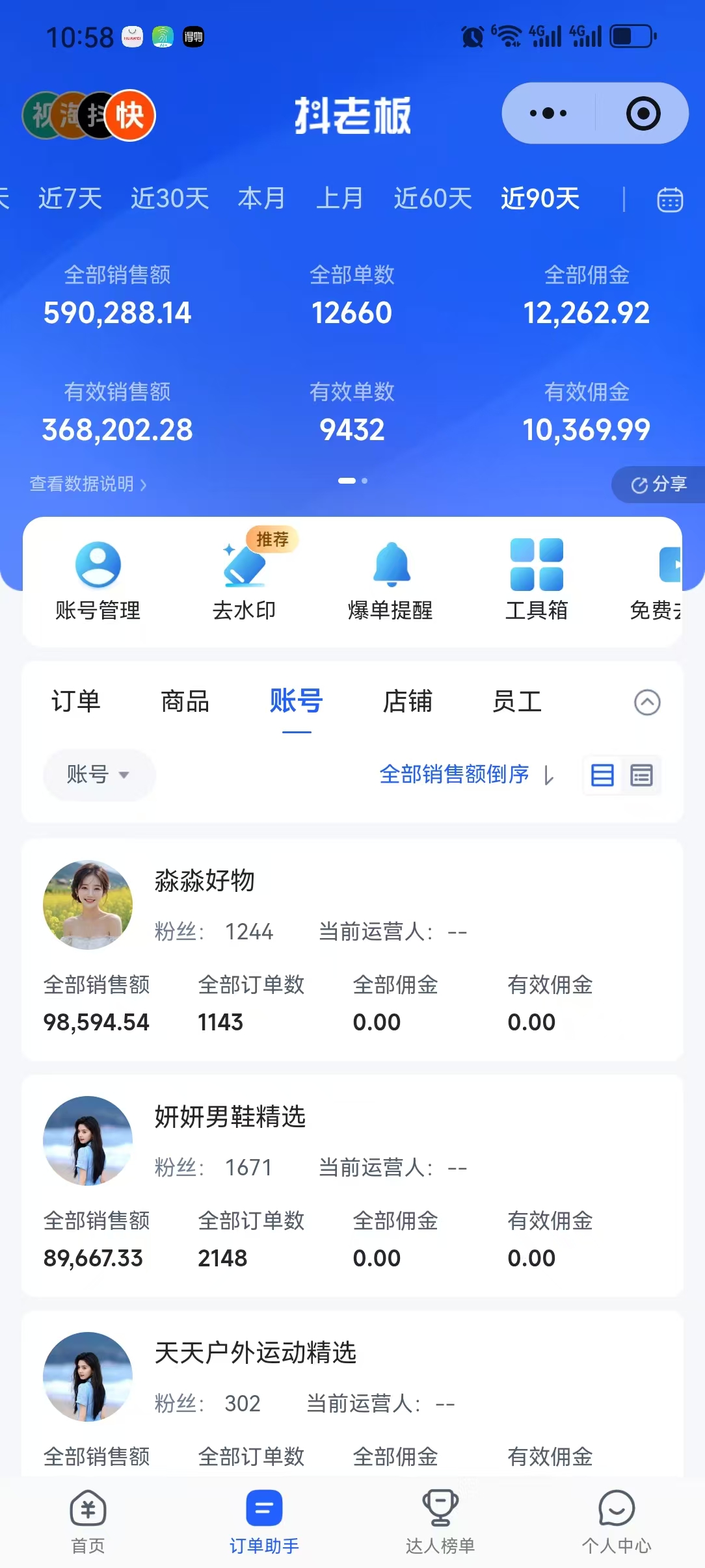Expand the 账号 filter dropdown
705x1568 pixels.
click(x=99, y=775)
